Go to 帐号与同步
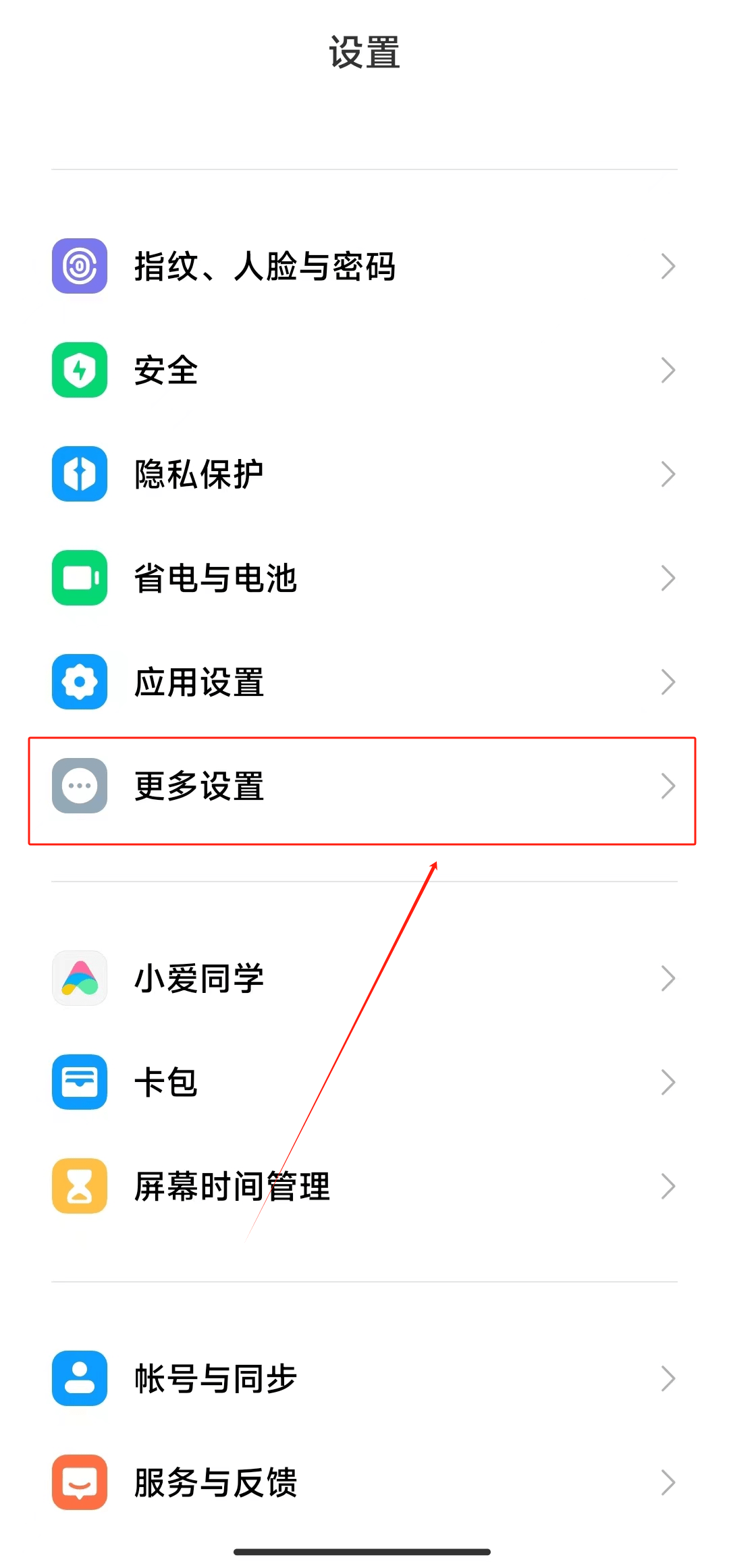 (364, 1378)
